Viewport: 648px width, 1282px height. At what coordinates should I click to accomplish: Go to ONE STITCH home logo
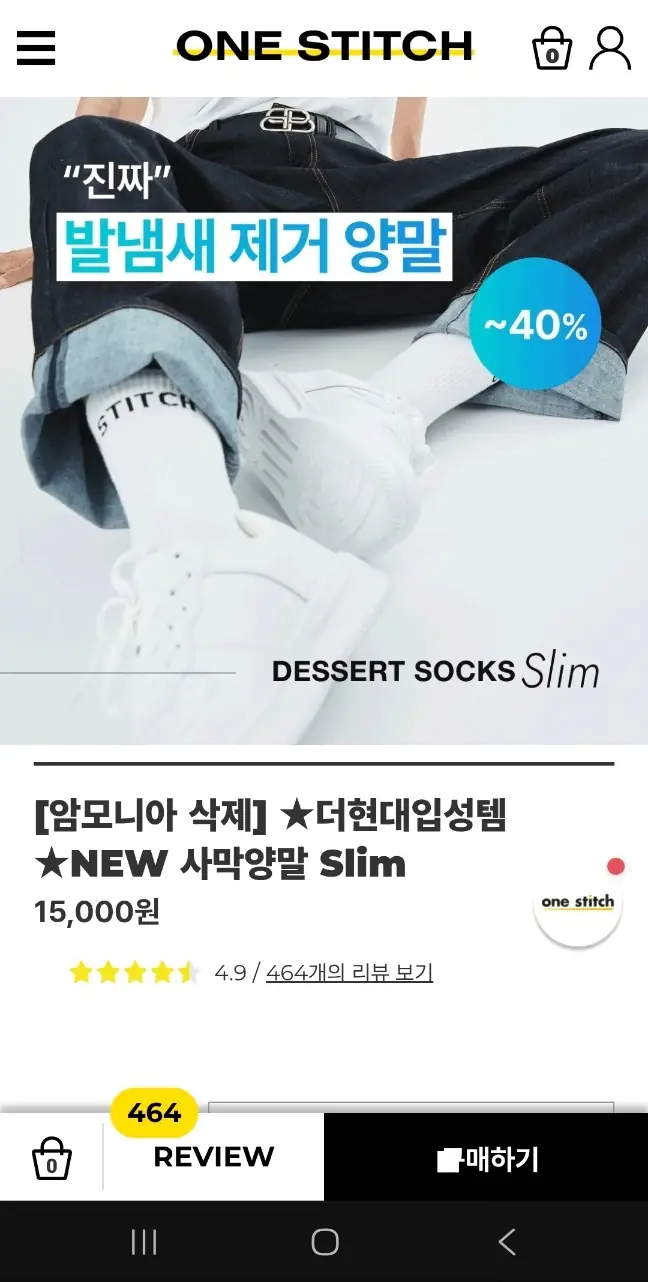pyautogui.click(x=323, y=46)
